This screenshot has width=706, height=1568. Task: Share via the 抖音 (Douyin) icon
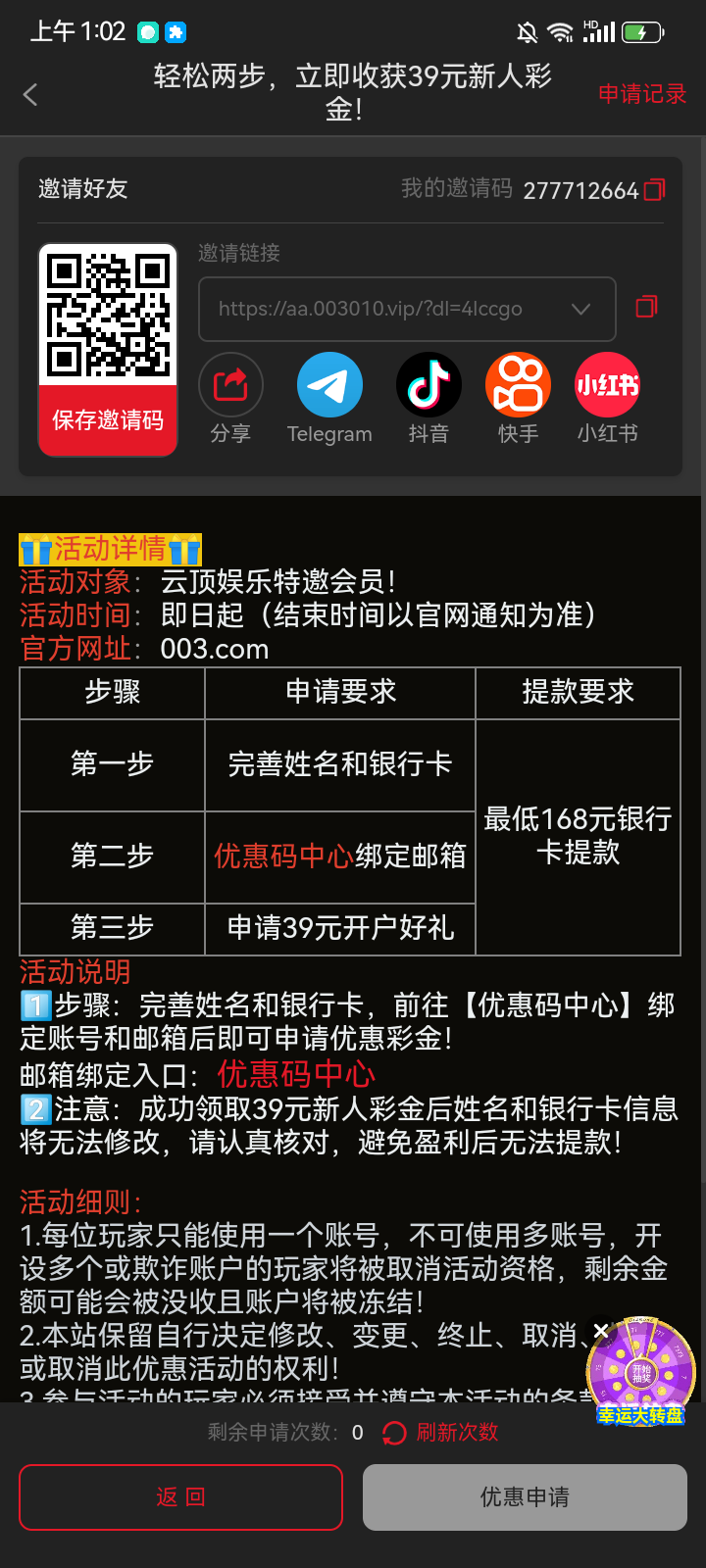(428, 383)
